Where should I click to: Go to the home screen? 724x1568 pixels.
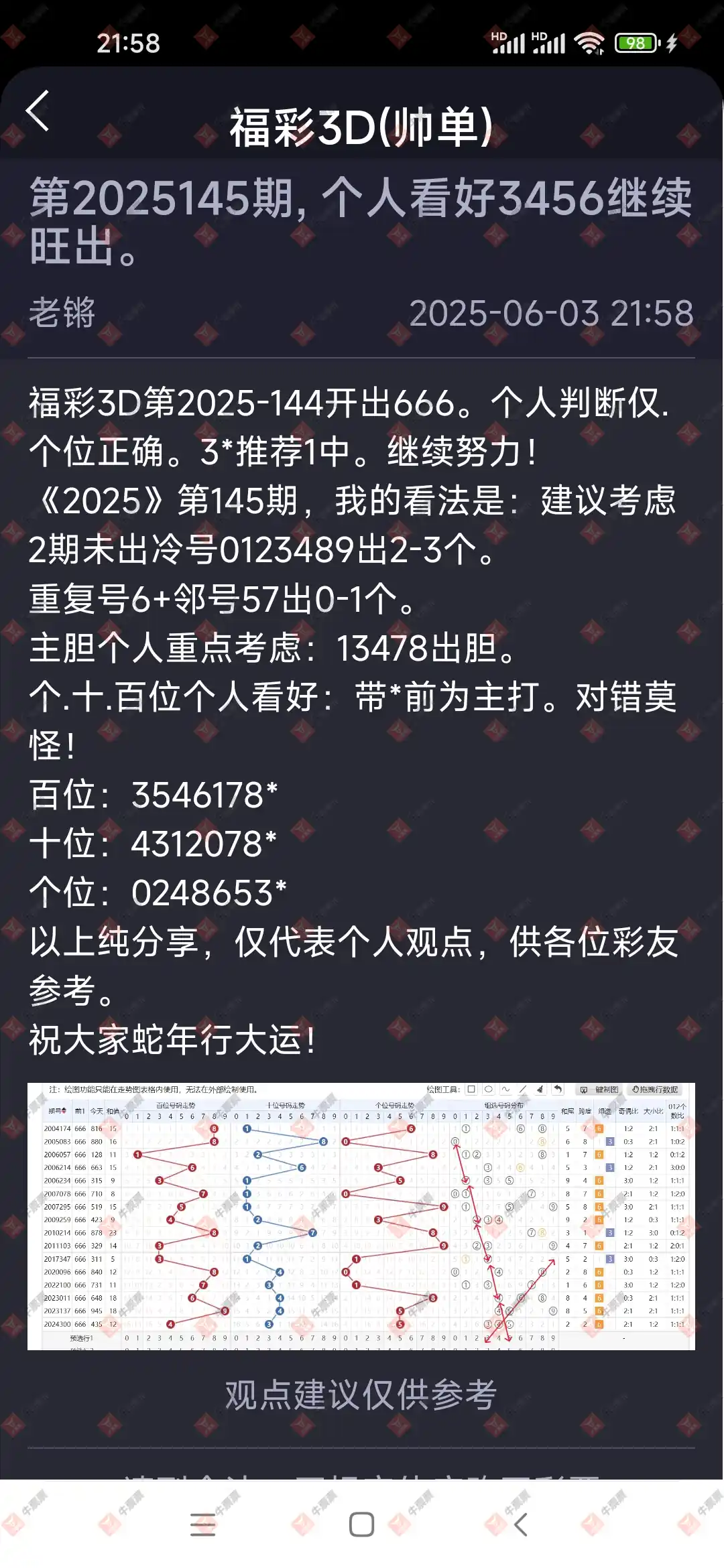(361, 1524)
